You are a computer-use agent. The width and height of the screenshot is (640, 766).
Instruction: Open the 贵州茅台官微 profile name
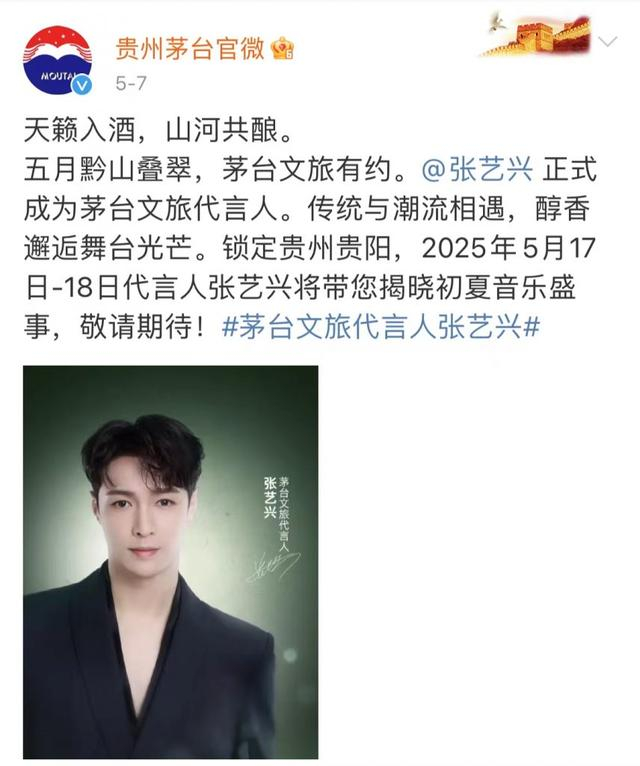click(190, 49)
